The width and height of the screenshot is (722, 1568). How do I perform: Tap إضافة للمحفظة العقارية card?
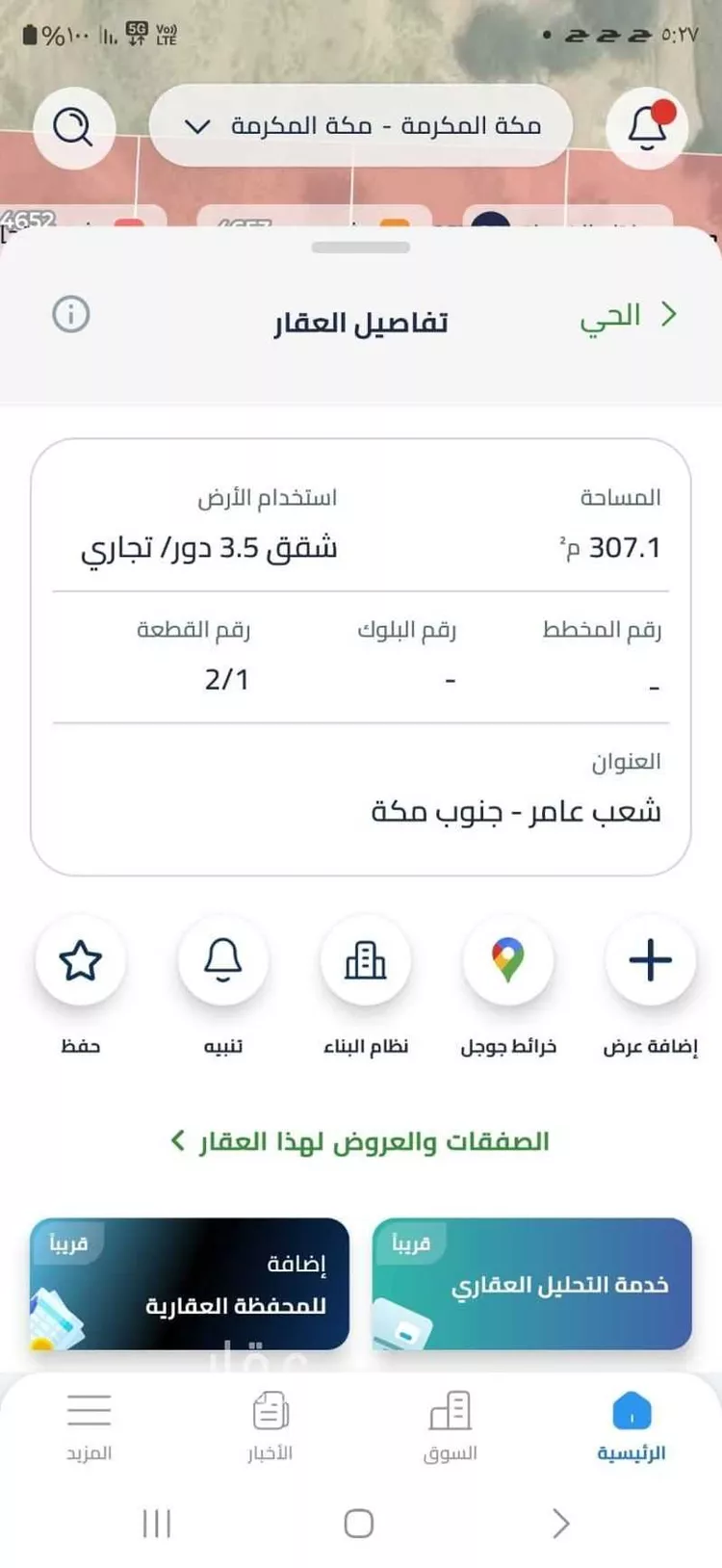click(x=190, y=1285)
